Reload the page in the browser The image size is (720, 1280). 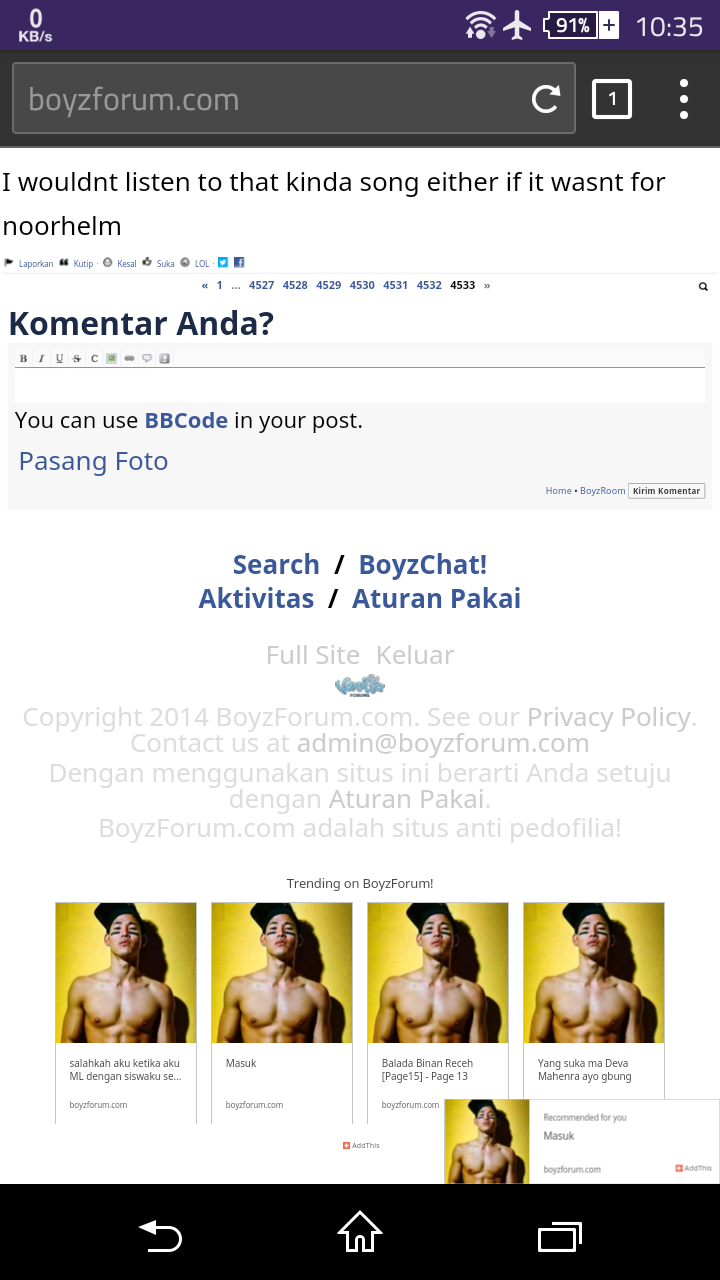coord(545,99)
